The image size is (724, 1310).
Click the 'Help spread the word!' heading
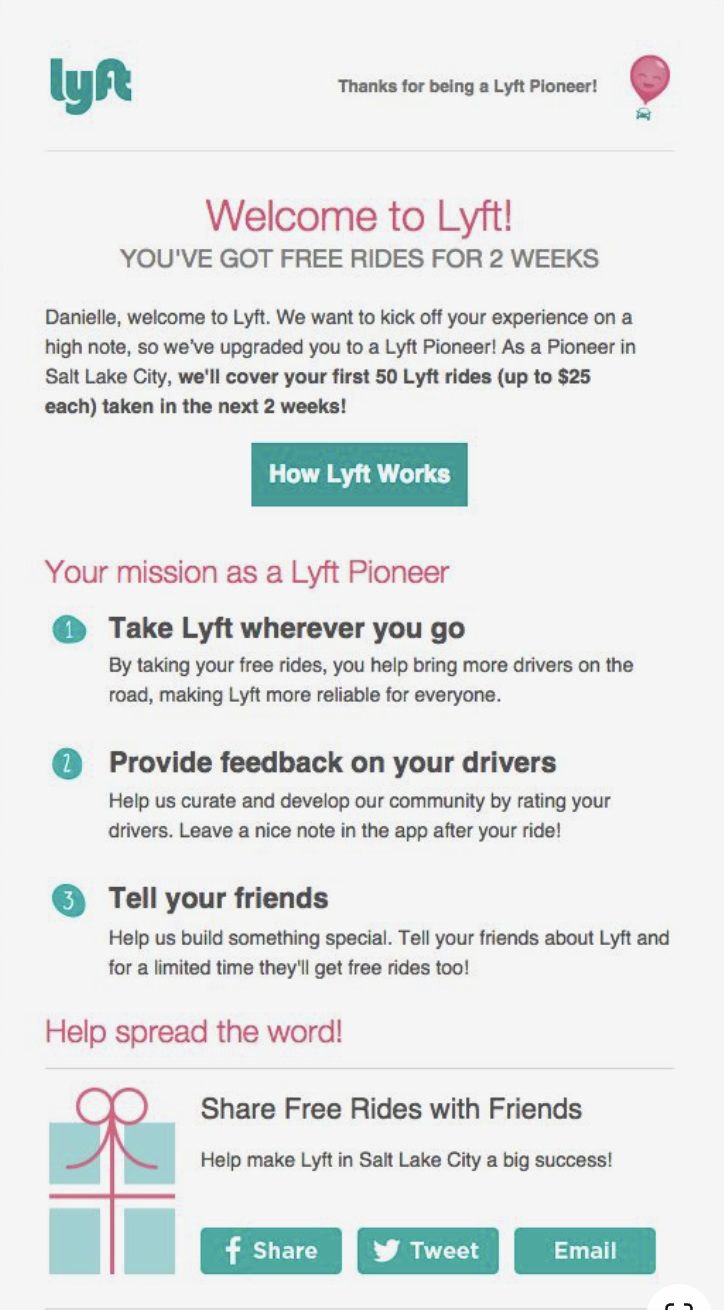coord(196,1029)
